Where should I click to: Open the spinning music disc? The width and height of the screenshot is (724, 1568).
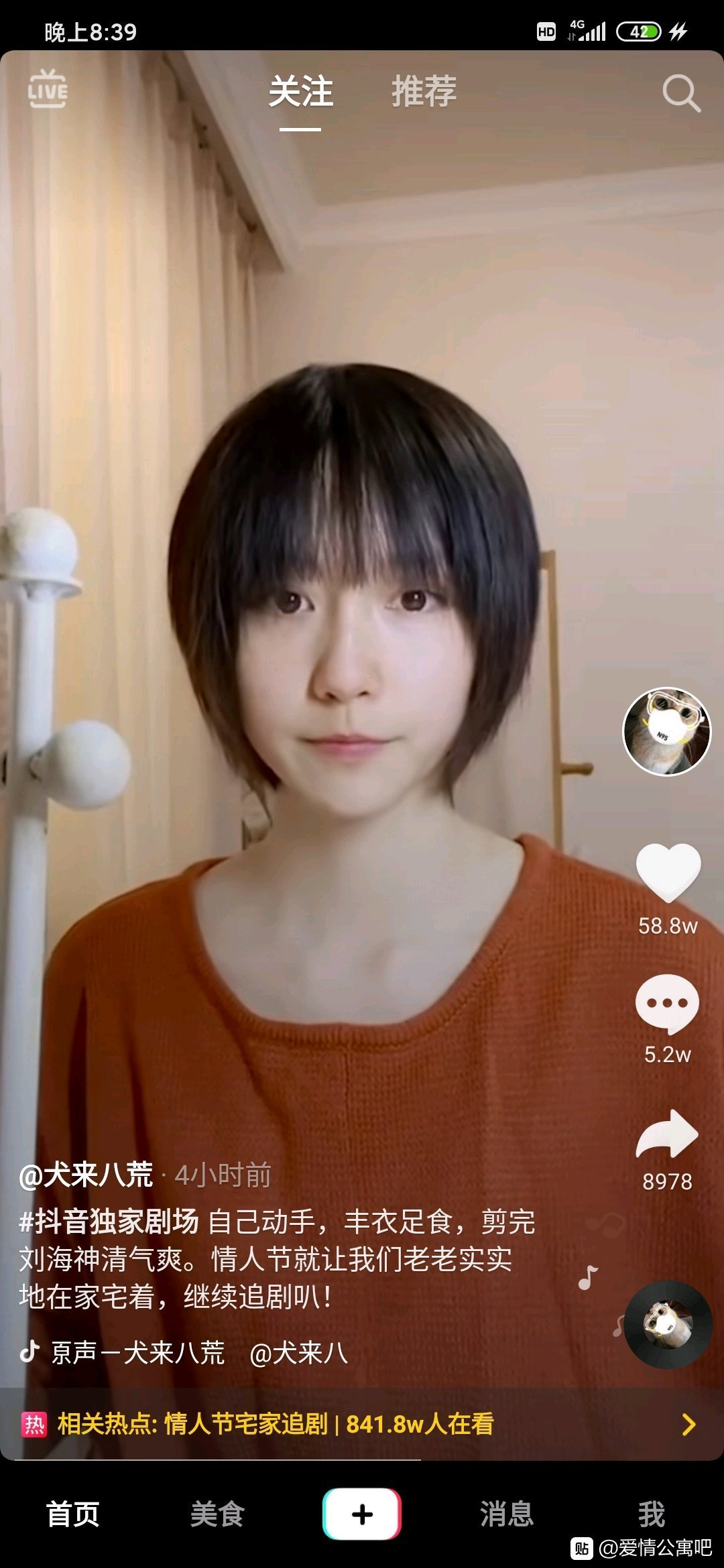click(668, 1324)
